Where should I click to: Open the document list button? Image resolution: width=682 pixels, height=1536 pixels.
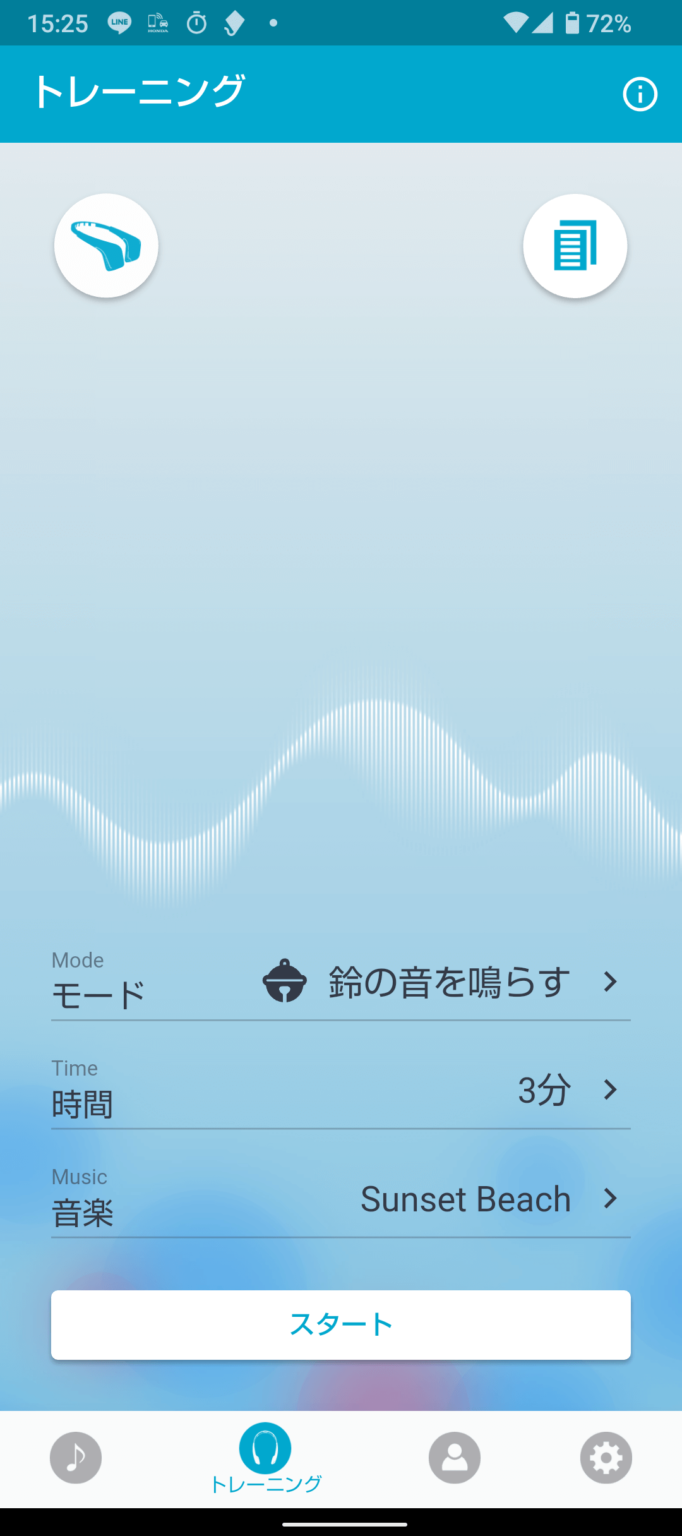(x=575, y=246)
